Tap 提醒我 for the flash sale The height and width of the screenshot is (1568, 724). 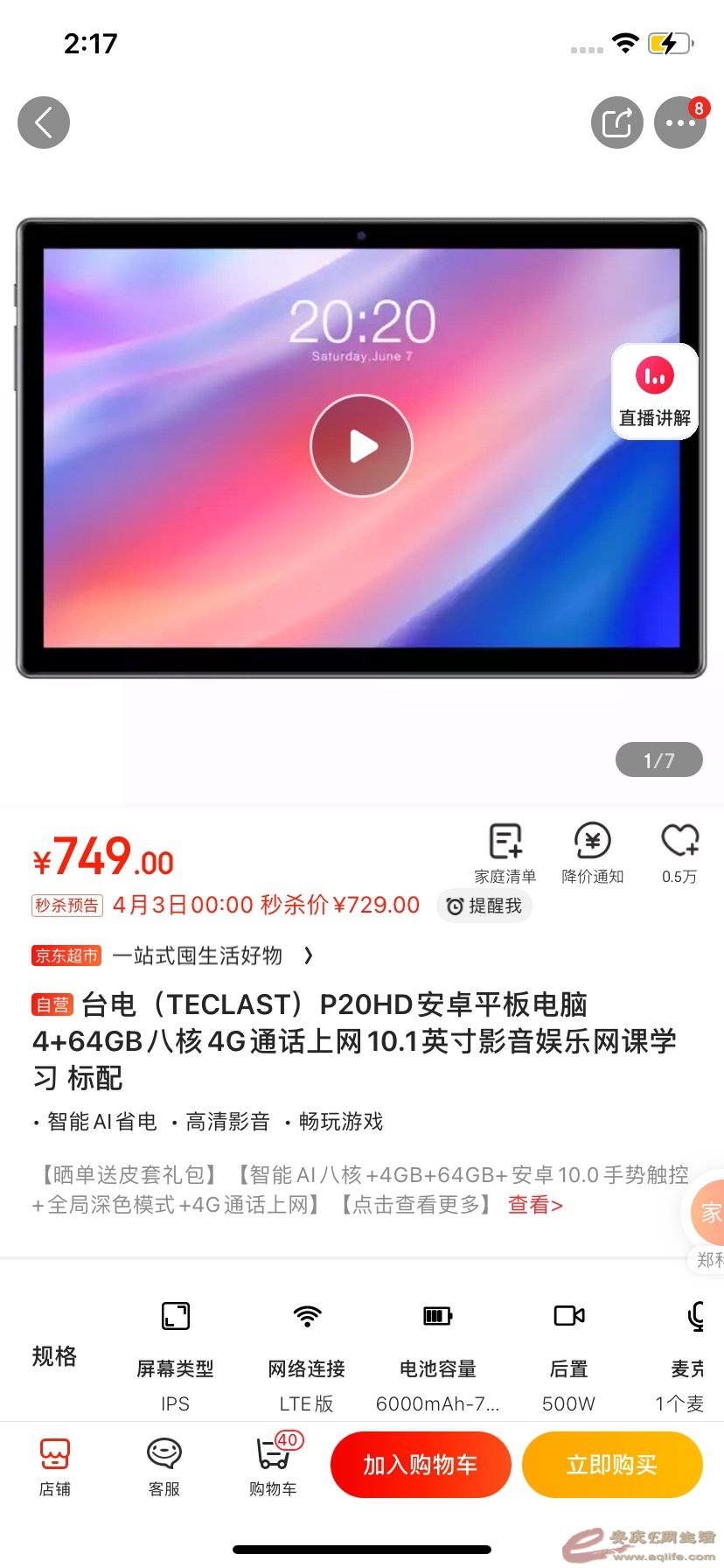click(484, 906)
